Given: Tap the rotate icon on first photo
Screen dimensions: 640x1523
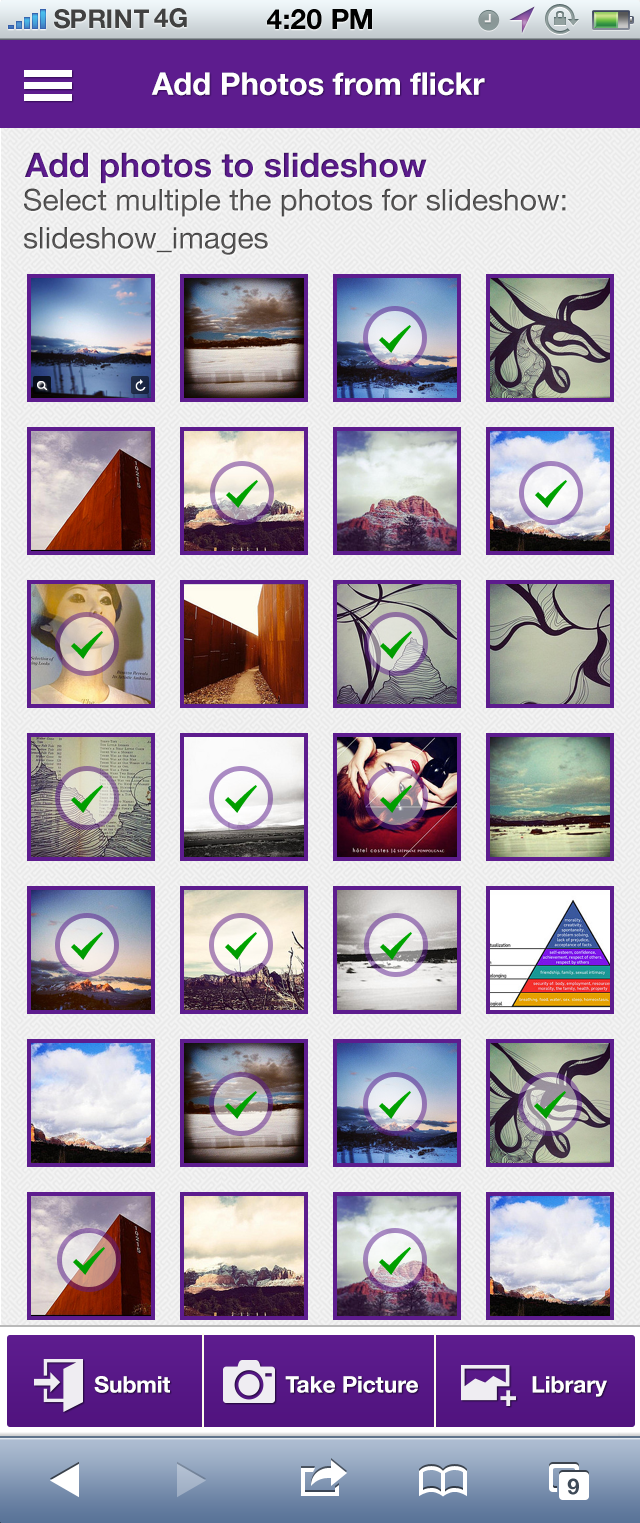Looking at the screenshot, I should click(139, 384).
